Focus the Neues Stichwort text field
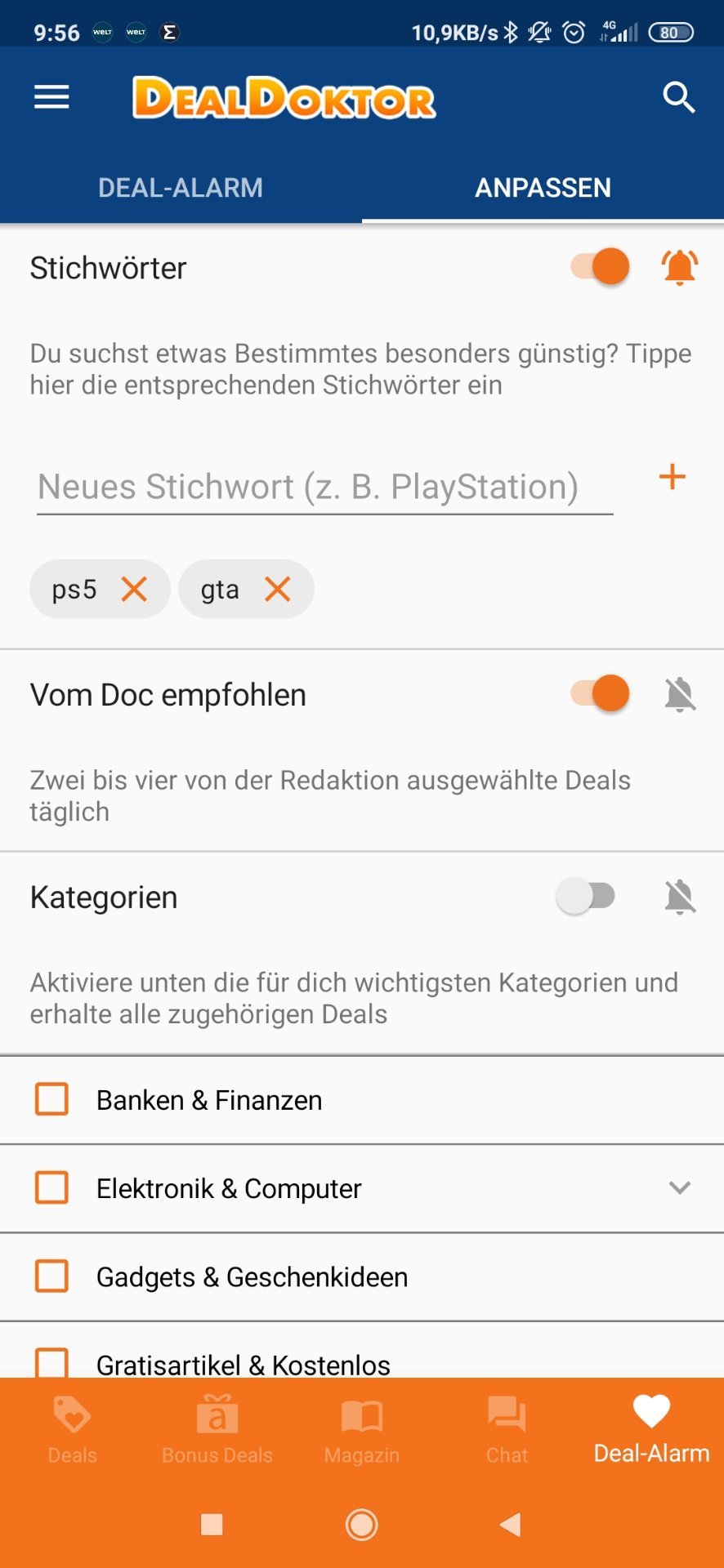This screenshot has height=1568, width=724. pos(324,488)
